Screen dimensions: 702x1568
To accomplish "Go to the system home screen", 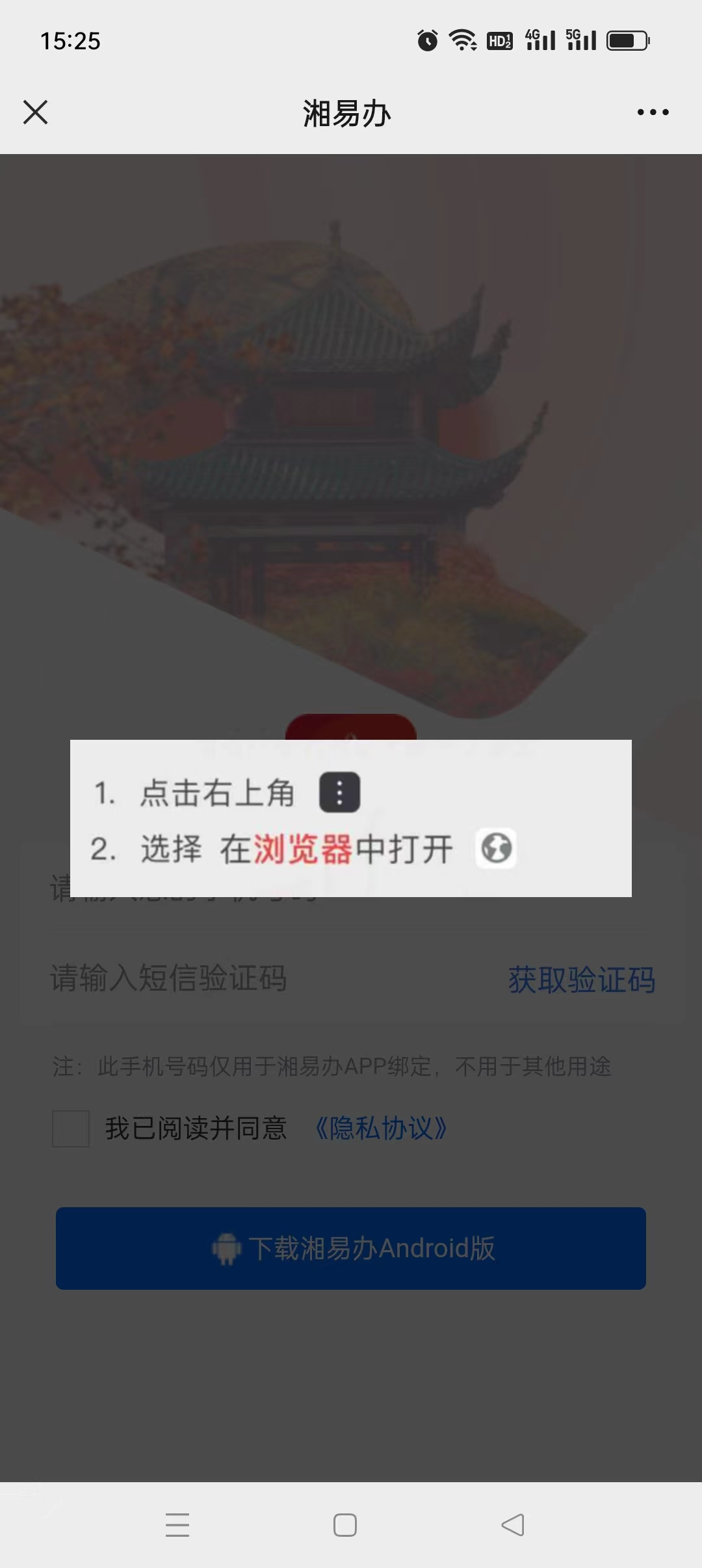I will (x=345, y=1524).
